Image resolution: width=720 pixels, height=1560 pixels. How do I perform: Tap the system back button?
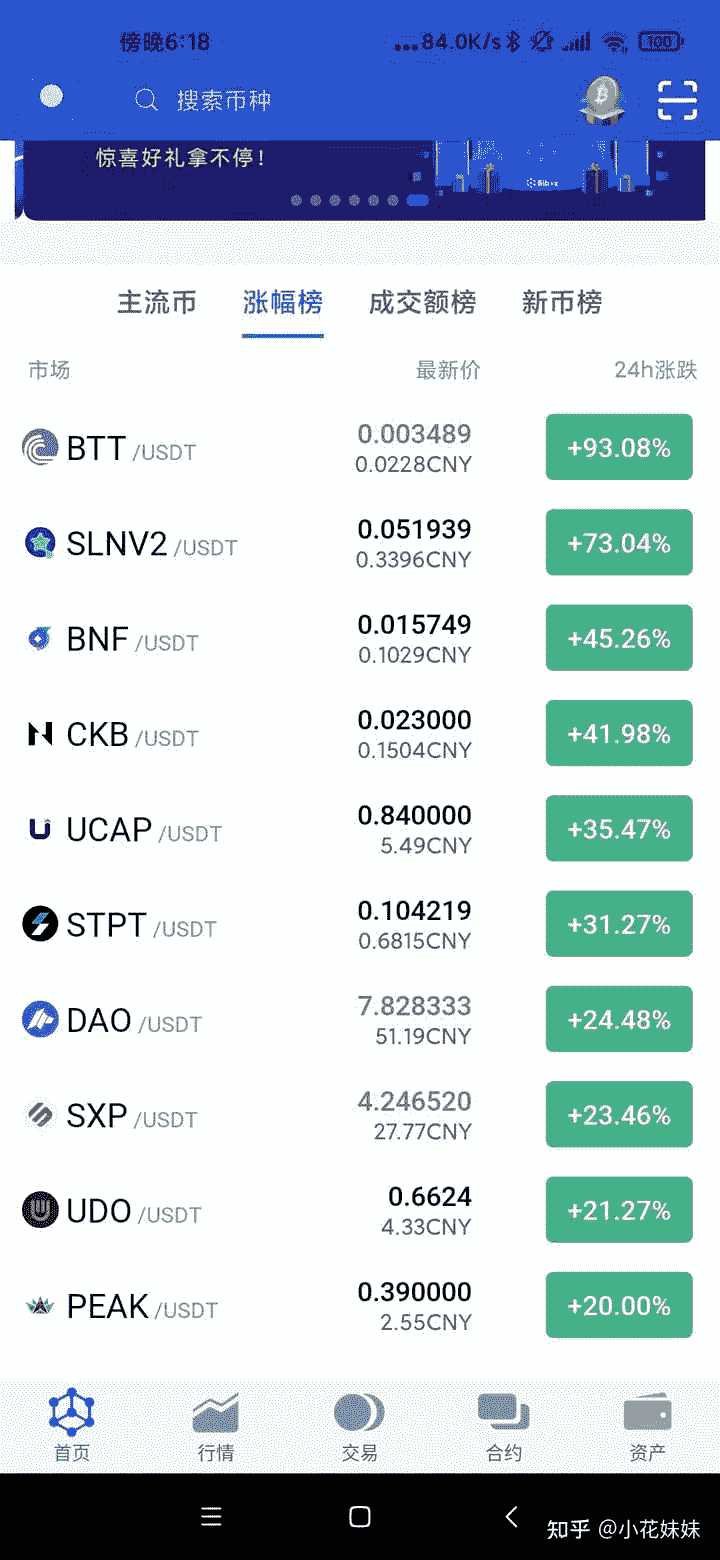pos(511,1517)
